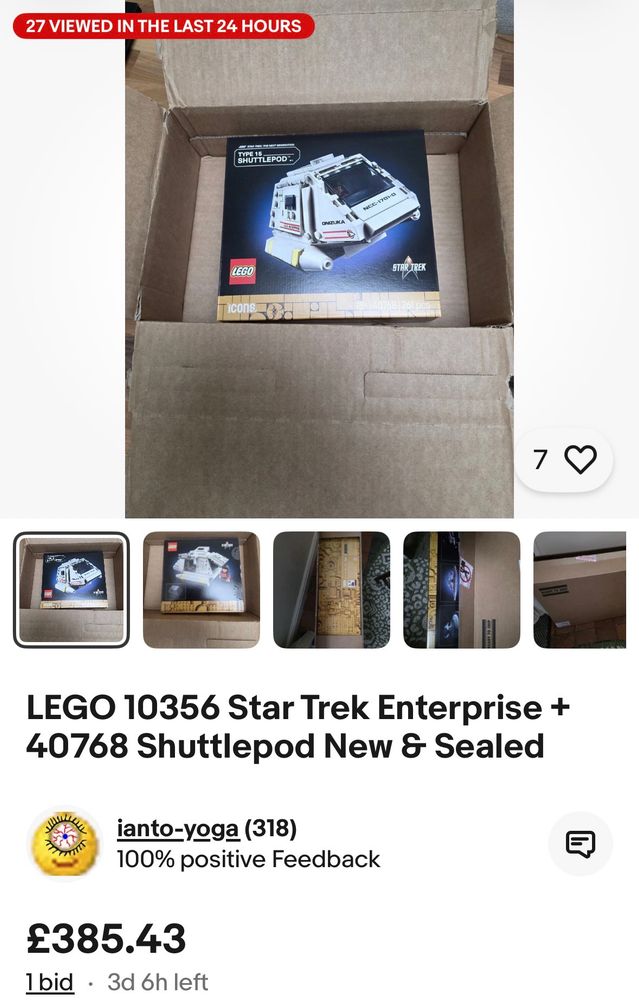Screen dimensions: 639x1000
Task: Tap ianto-yoga's seller avatar
Action: 65,844
